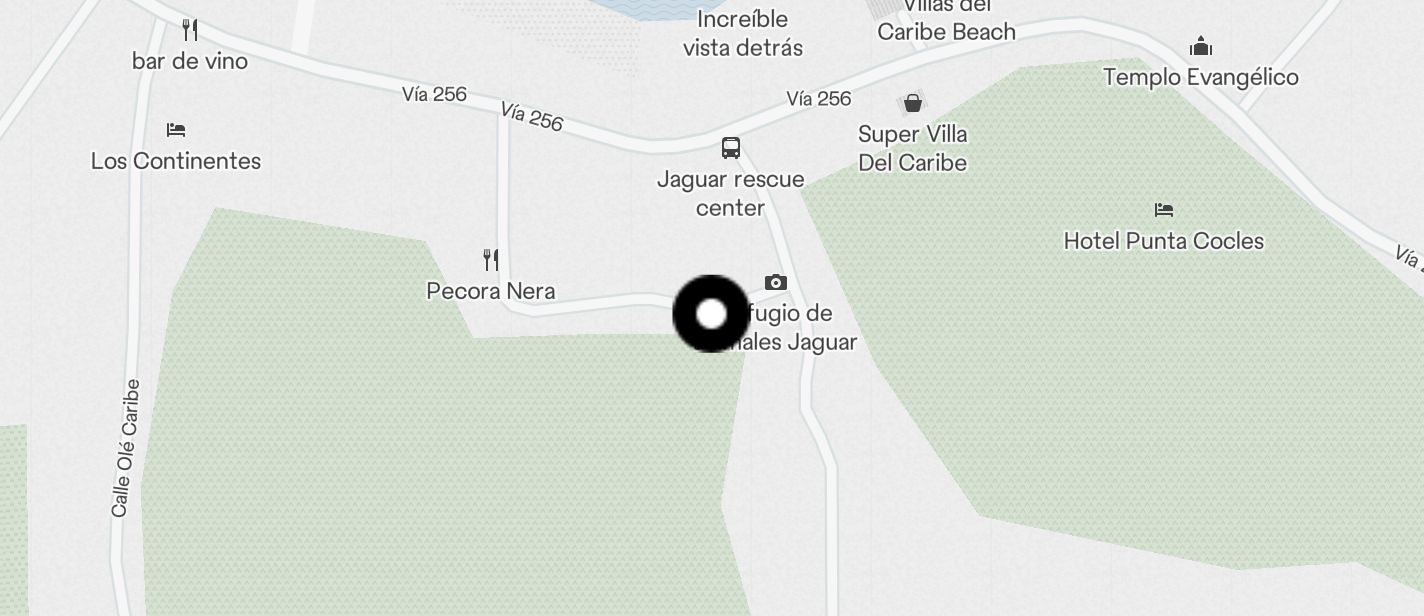Screen dimensions: 1424x616
Task: Select the Templo Evangélico place marker
Action: tap(1201, 46)
